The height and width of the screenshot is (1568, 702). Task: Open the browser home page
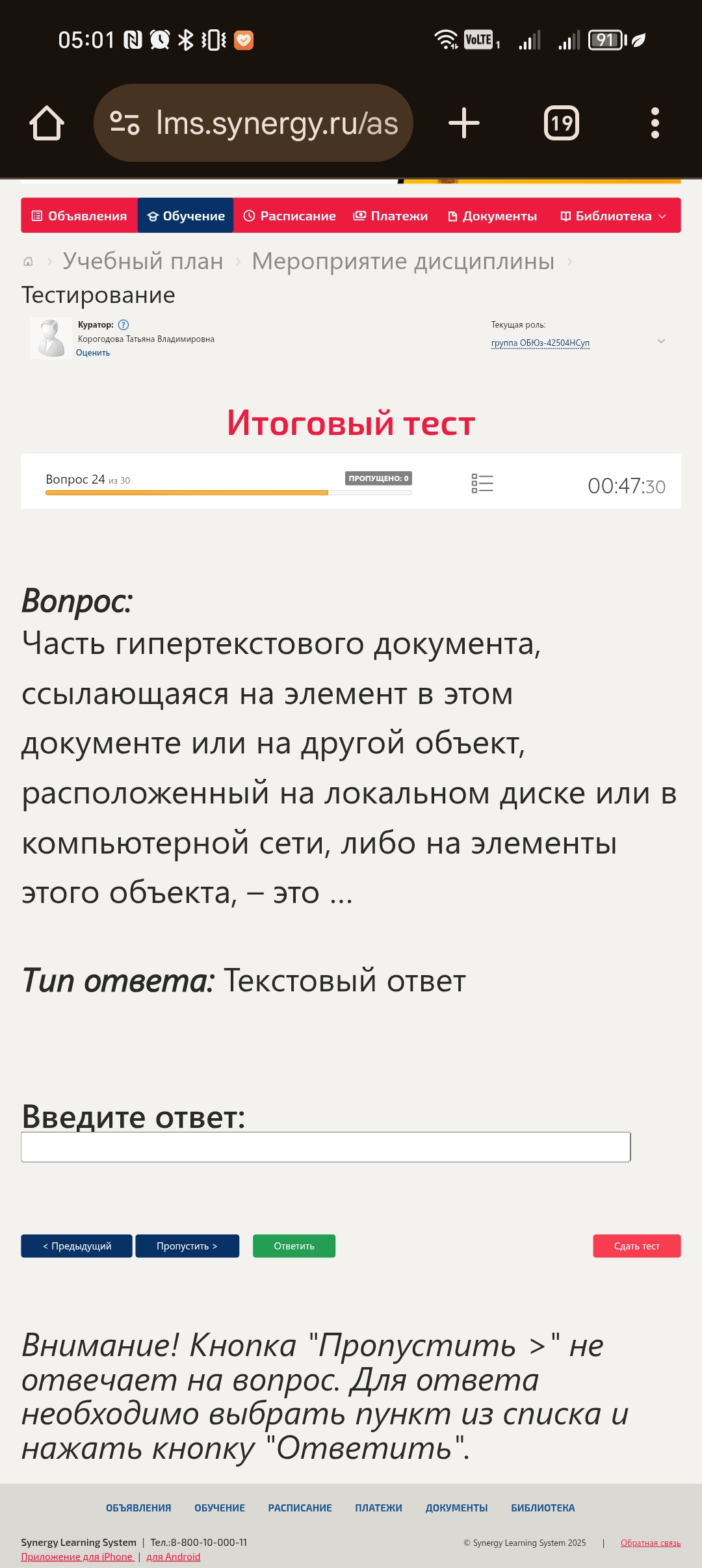click(x=47, y=123)
